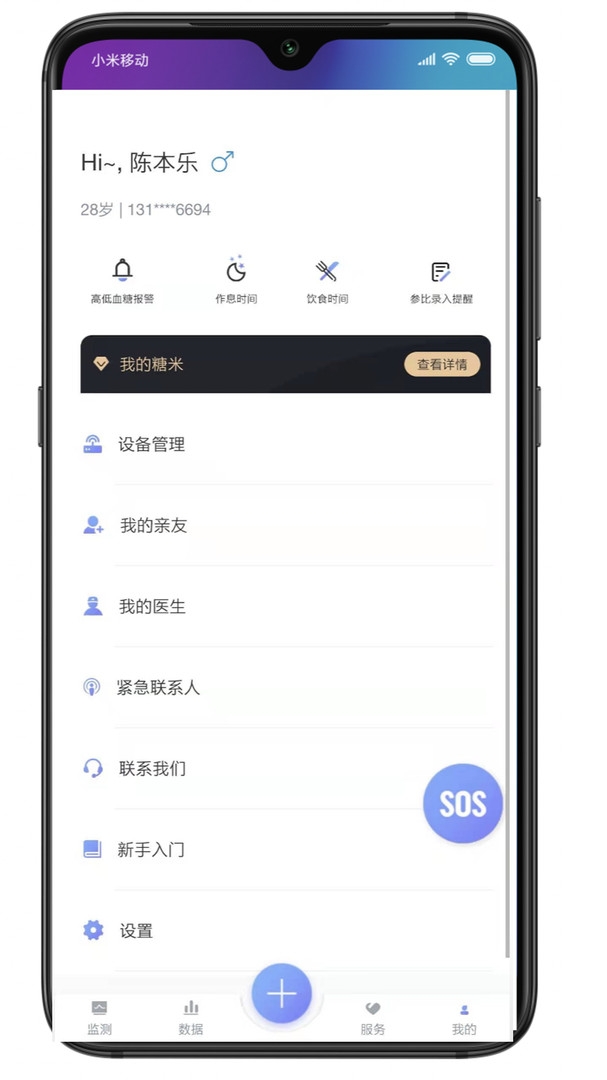Tap the plus add button
This screenshot has height=1080, width=607.
(x=282, y=994)
